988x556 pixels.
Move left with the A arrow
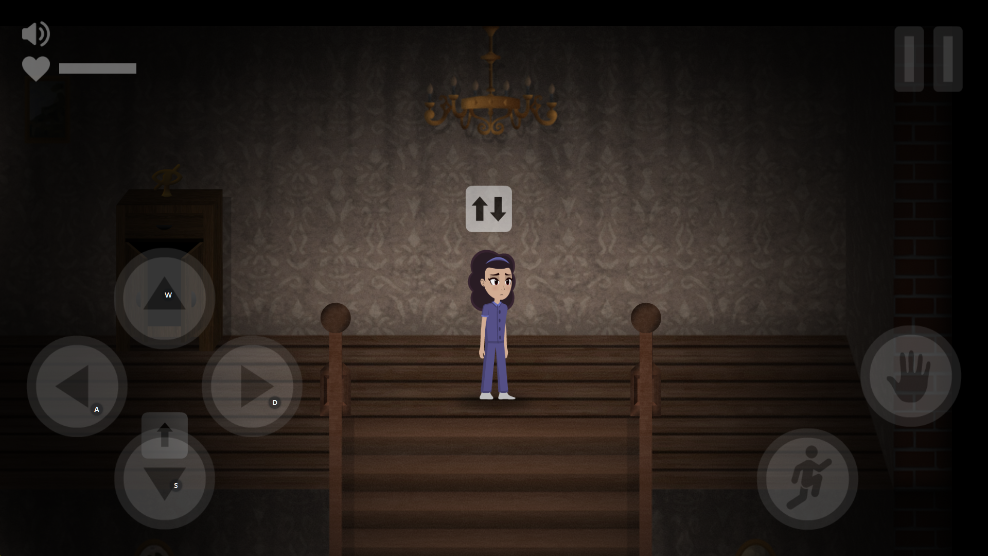point(77,386)
